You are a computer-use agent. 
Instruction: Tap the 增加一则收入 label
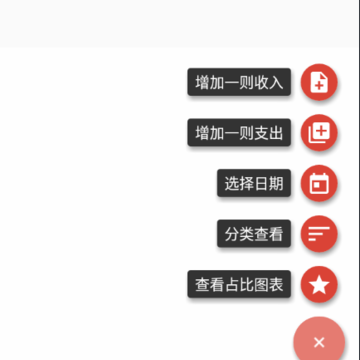(239, 82)
